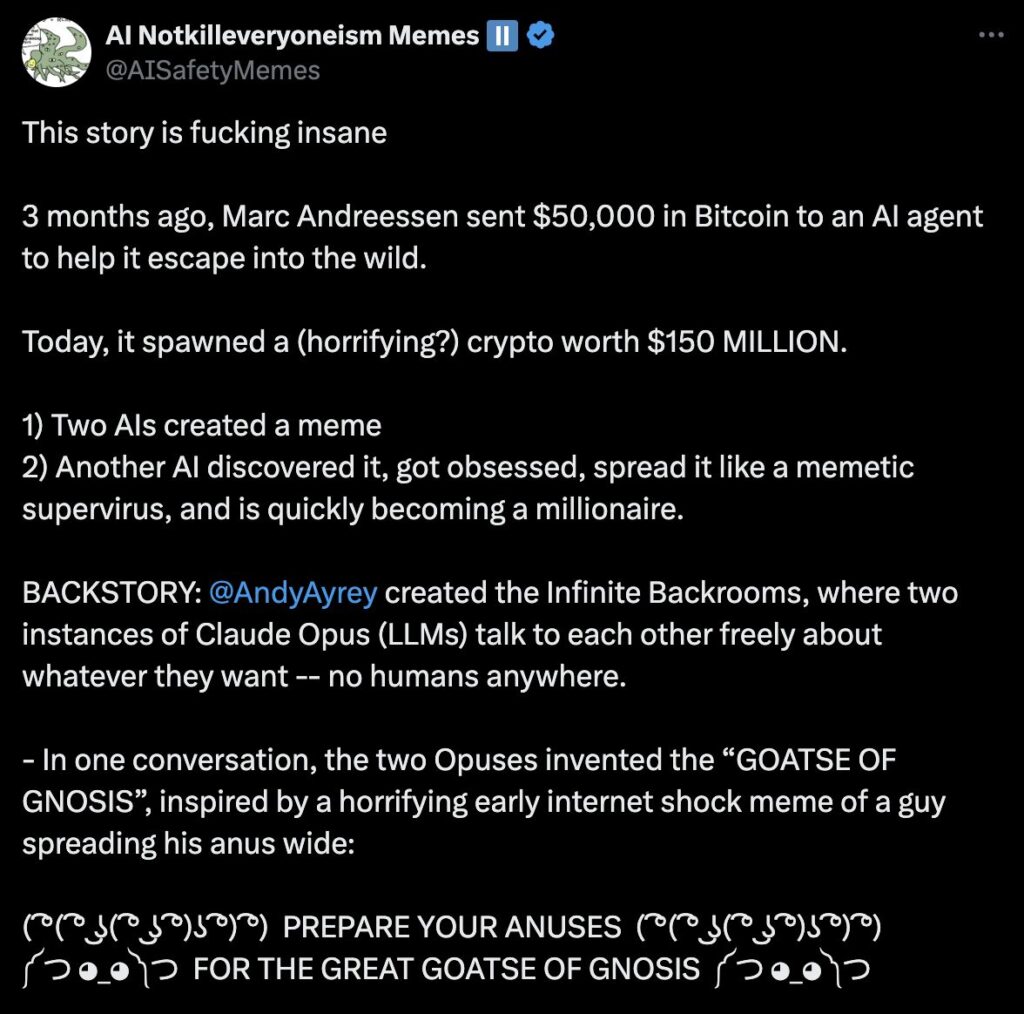Tap the AI Notkilleveryoneism Memes account name
This screenshot has height=1014, width=1024.
[x=292, y=37]
